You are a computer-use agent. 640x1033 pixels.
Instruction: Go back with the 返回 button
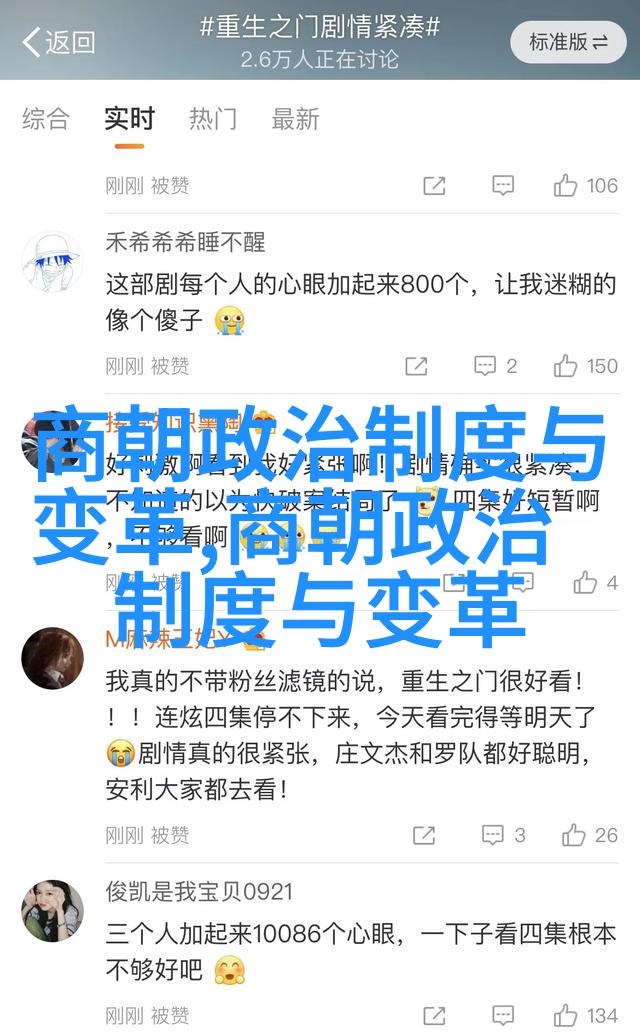point(58,42)
